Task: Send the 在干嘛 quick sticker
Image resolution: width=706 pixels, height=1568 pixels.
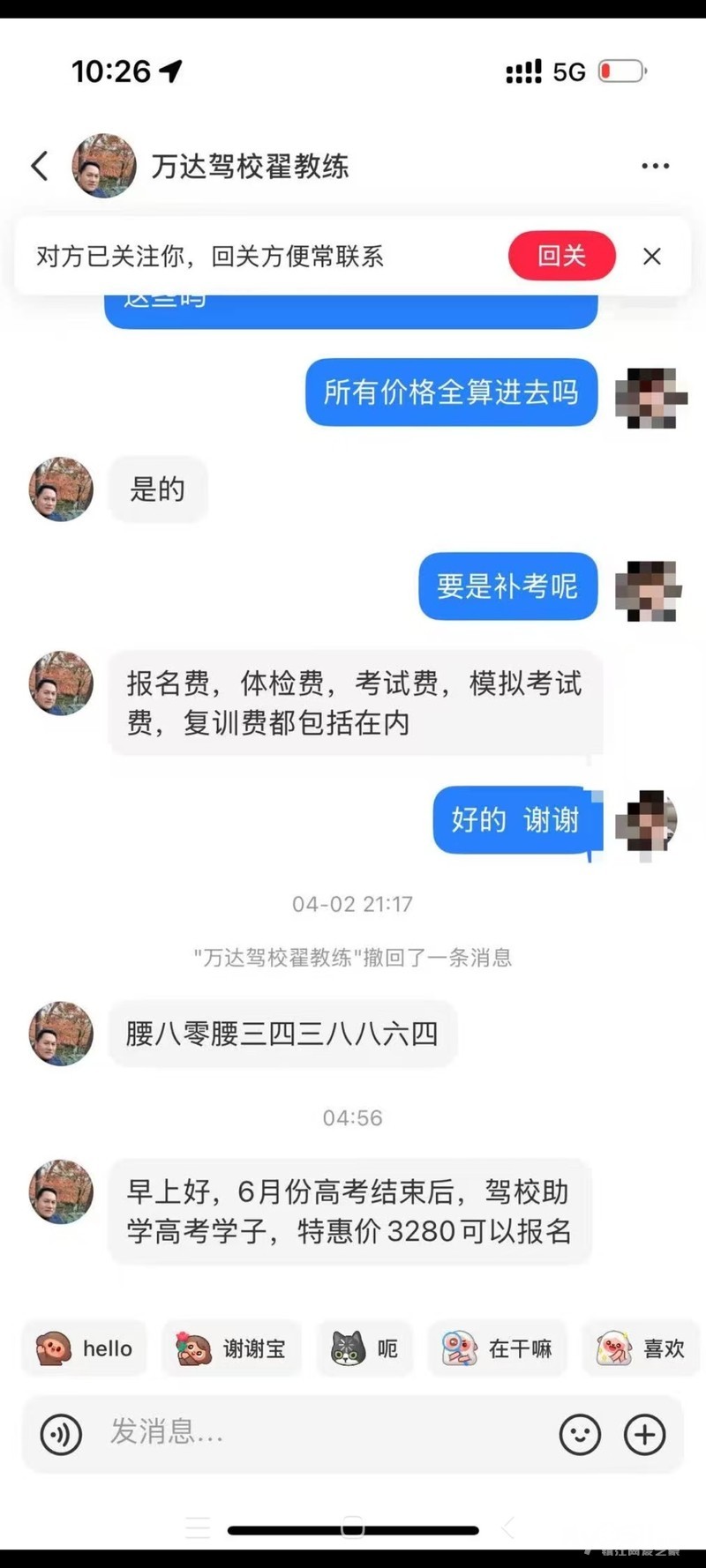Action: (497, 1348)
